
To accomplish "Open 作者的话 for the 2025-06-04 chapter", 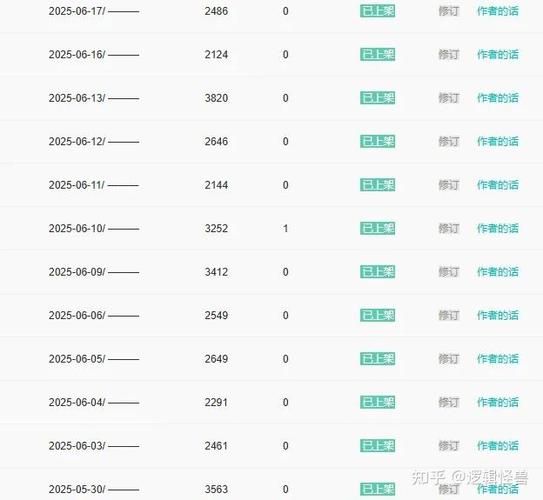I will tap(498, 402).
